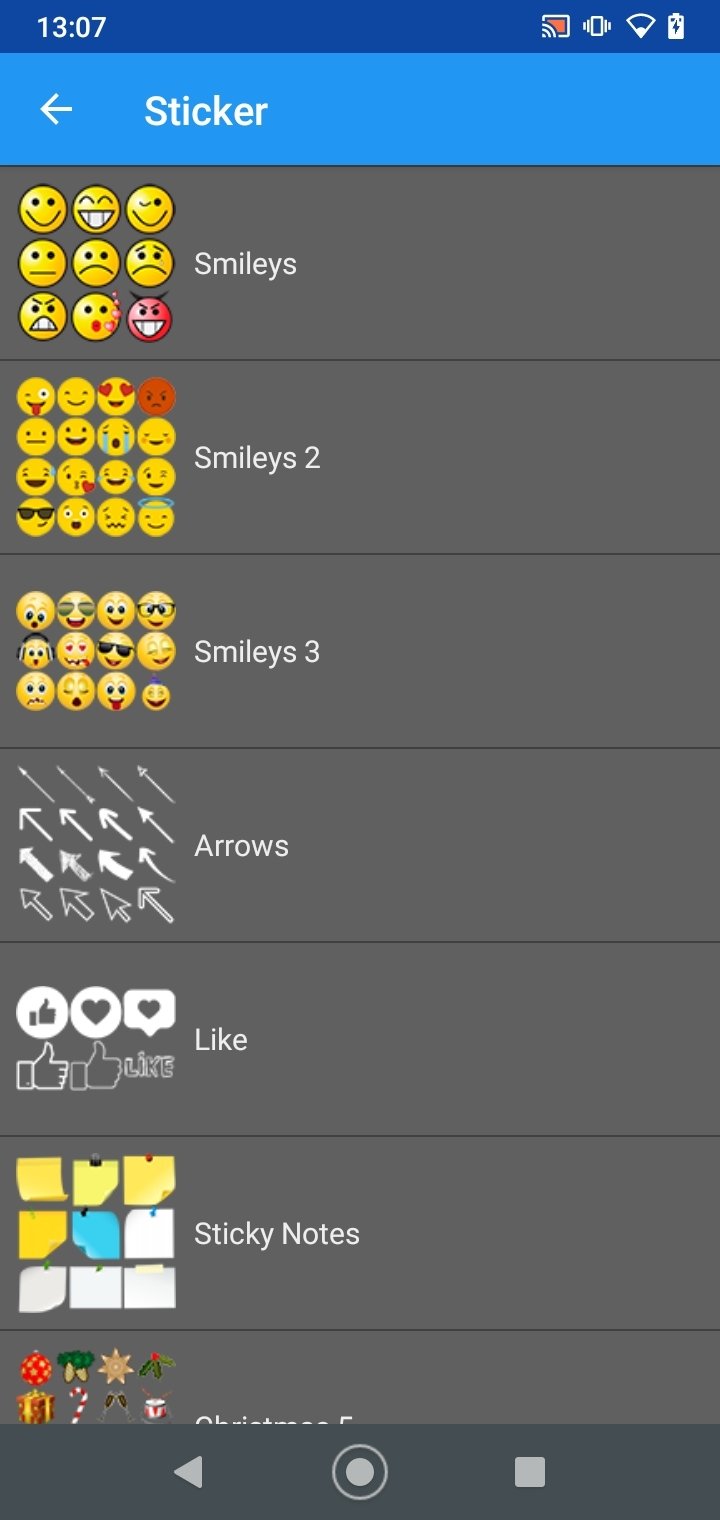Open recent apps with the square button

529,1472
